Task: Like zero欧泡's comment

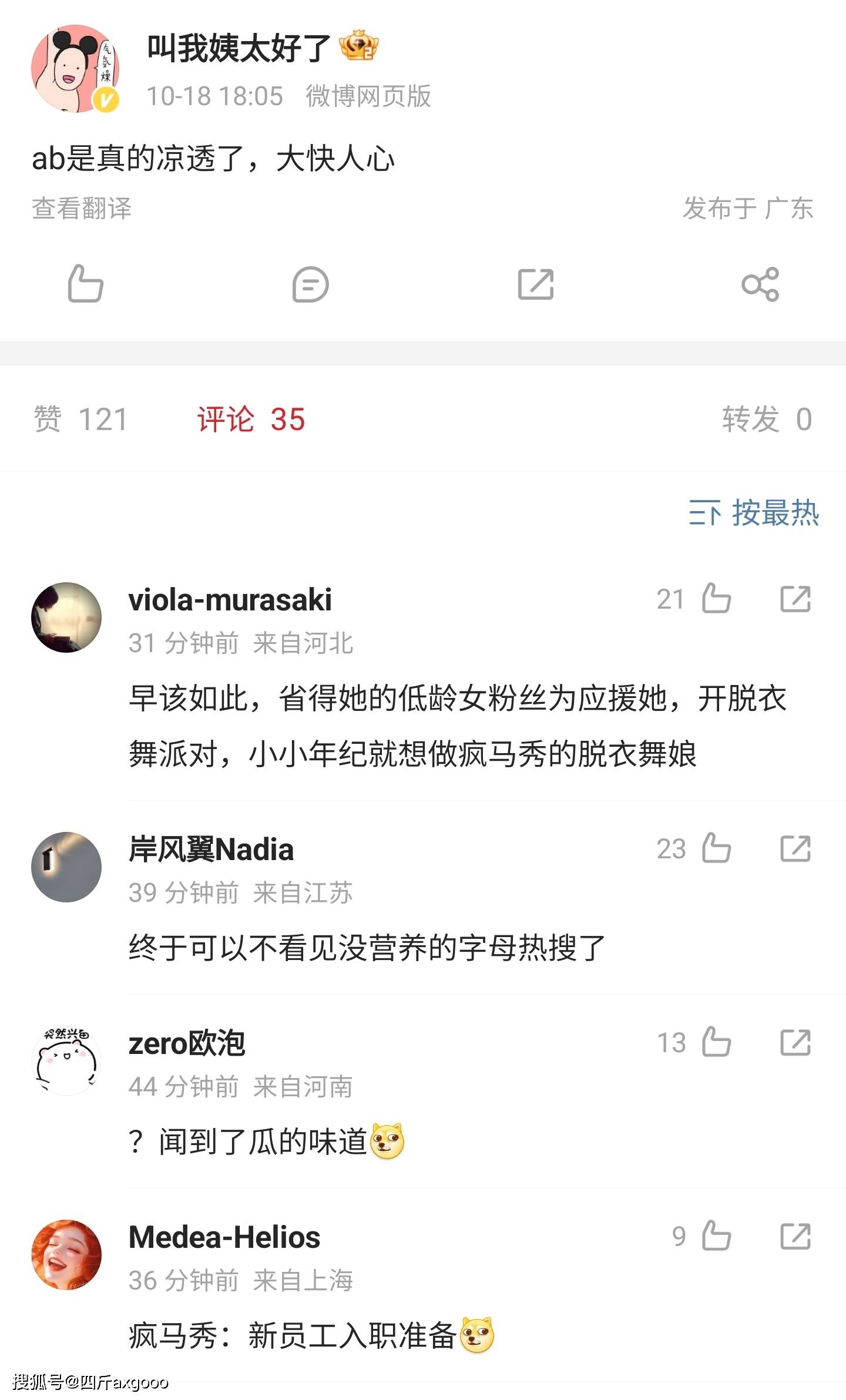Action: coord(716,1043)
